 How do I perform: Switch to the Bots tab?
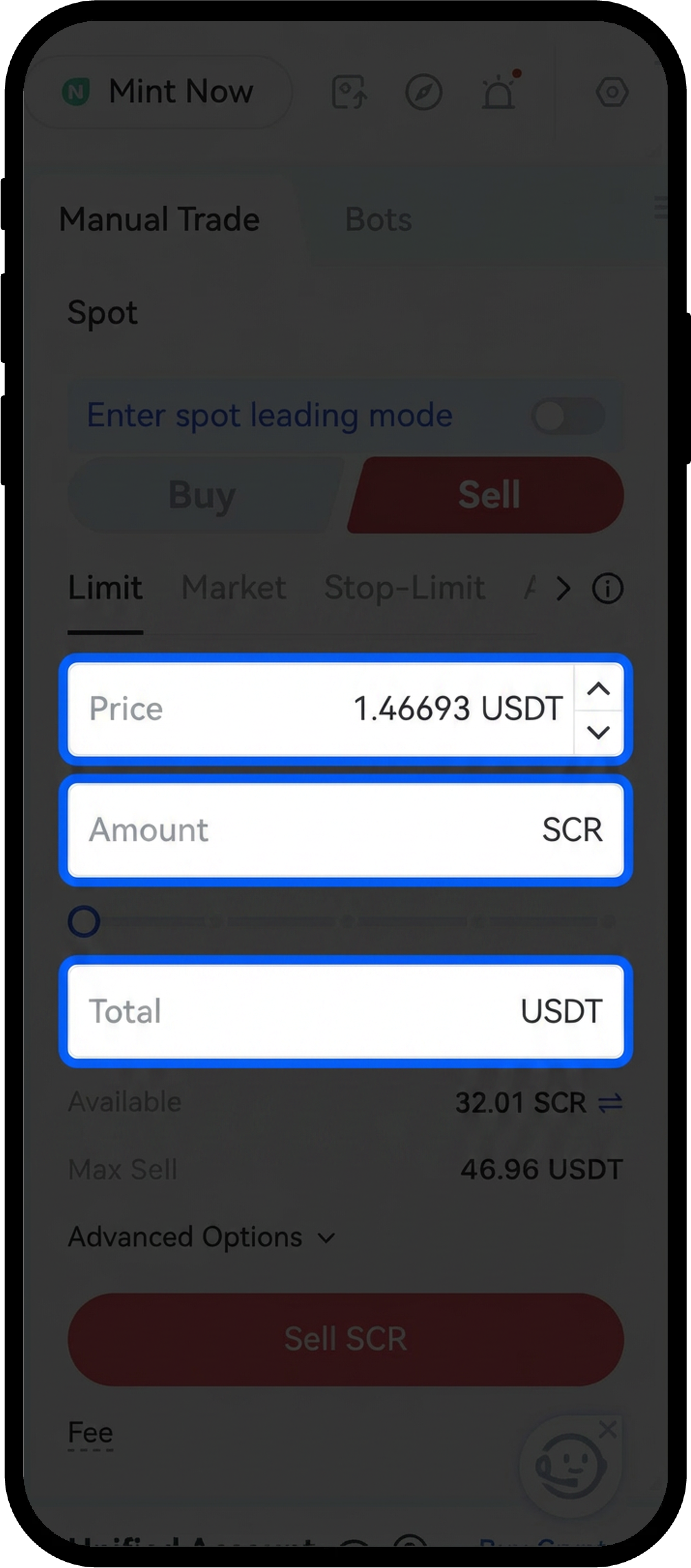378,219
